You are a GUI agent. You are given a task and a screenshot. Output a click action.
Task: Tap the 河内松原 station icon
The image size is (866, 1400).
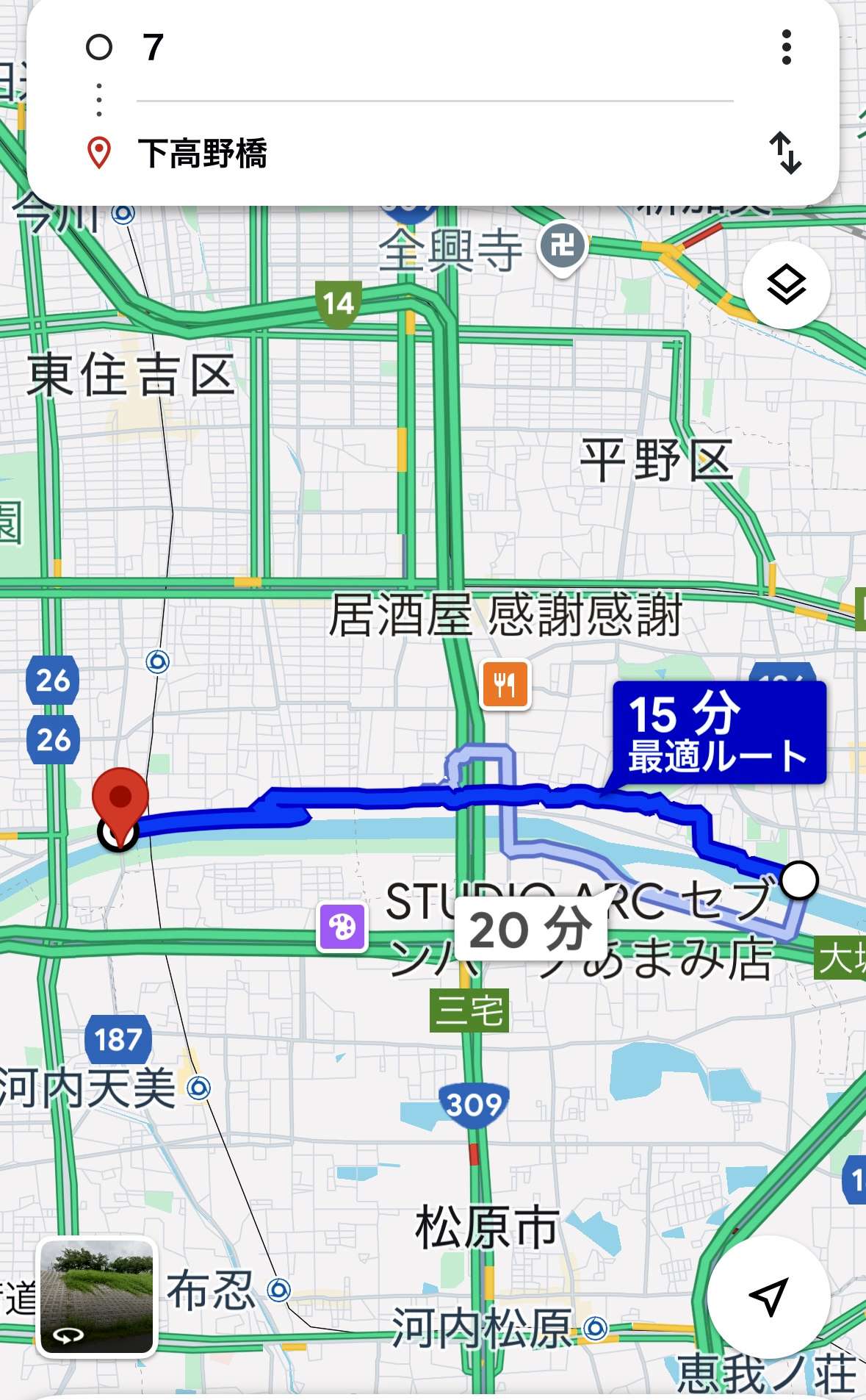[x=596, y=1328]
